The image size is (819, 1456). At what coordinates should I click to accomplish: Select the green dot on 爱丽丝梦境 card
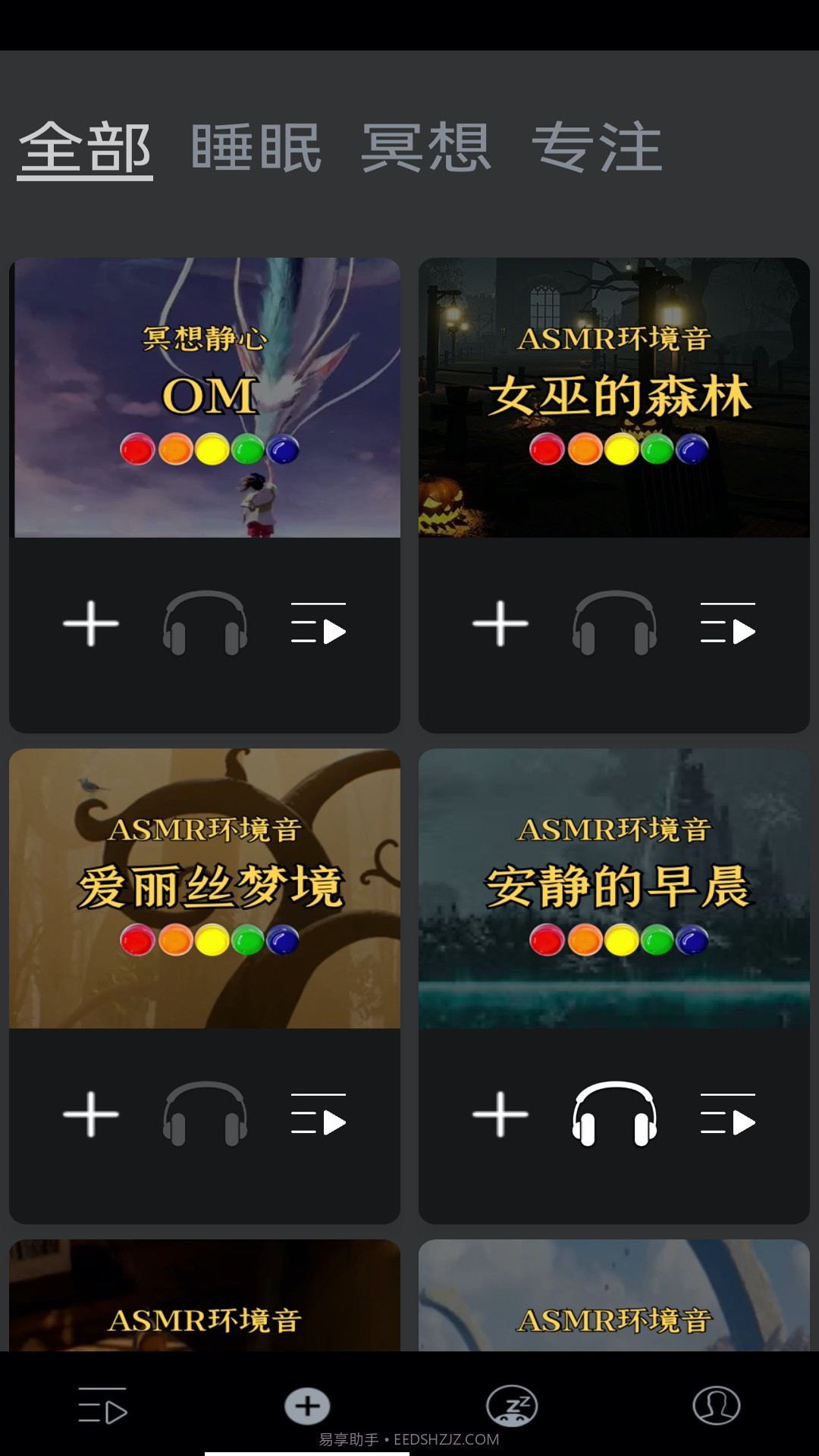pos(247,940)
